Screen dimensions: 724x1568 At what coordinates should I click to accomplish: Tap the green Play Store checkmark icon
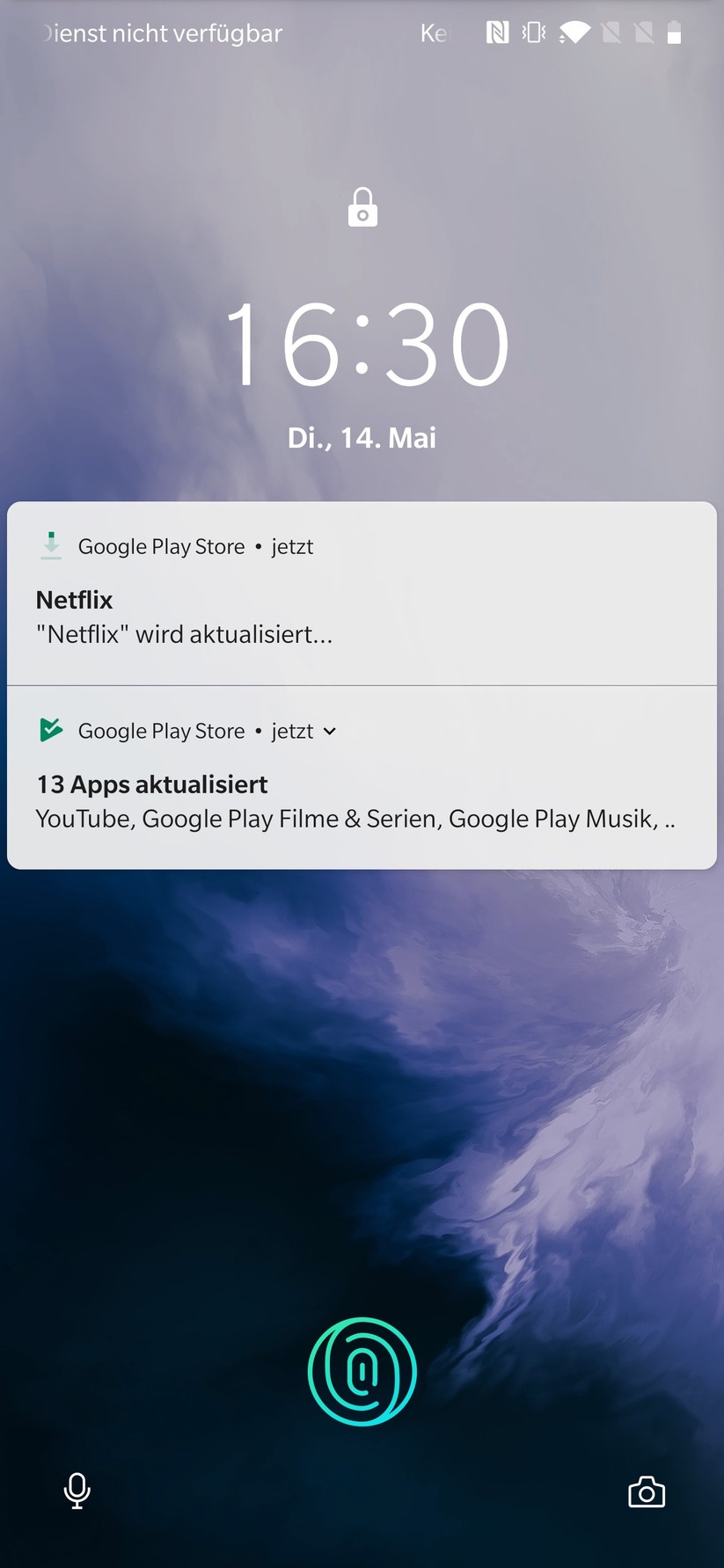50,730
